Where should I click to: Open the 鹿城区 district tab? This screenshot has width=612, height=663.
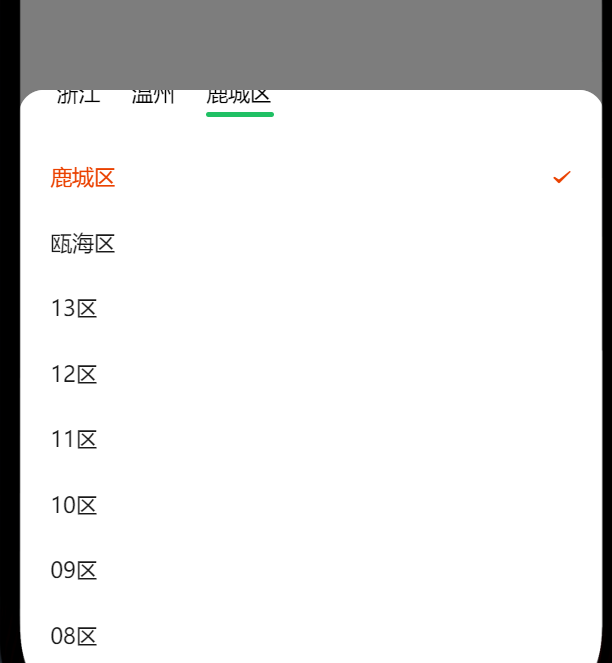pyautogui.click(x=239, y=96)
